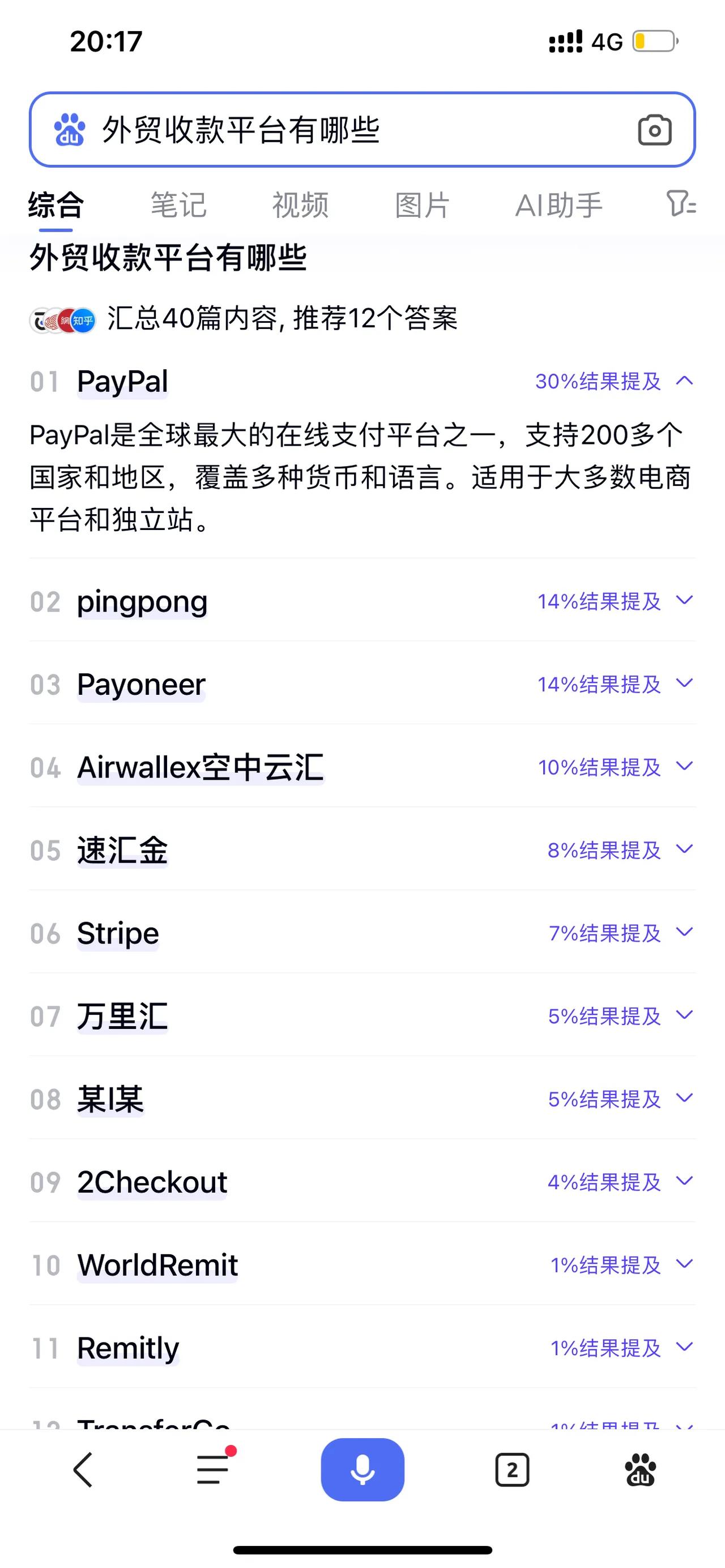Expand the 速汇金 answer
Screen dimensions: 725x1568
point(685,849)
